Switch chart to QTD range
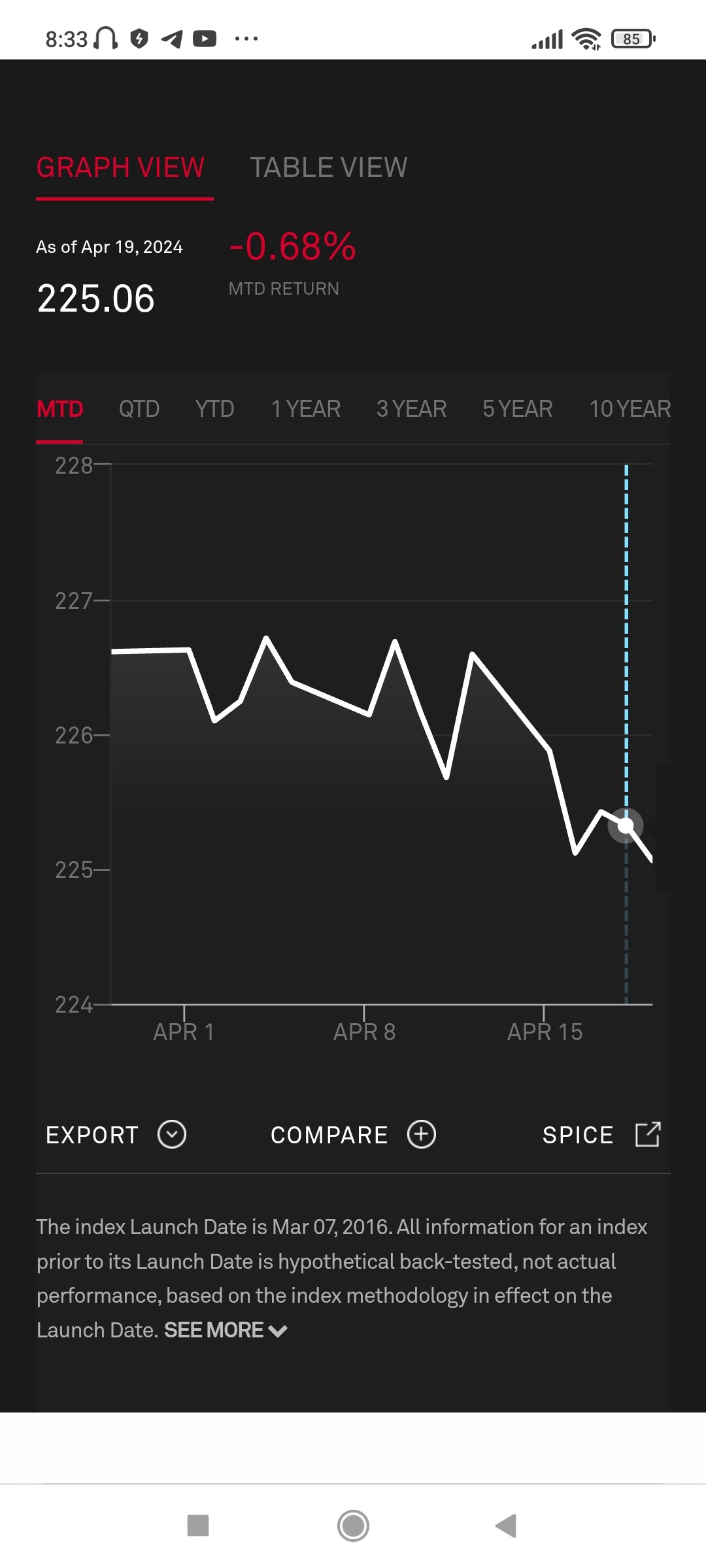 click(x=139, y=409)
